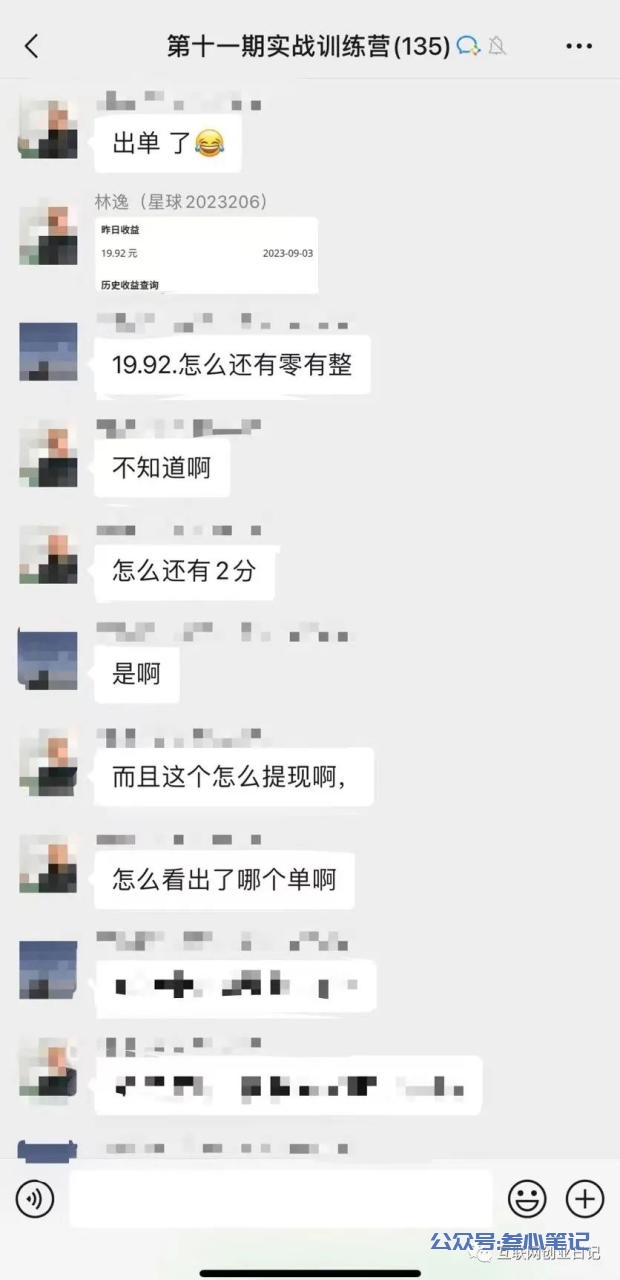The height and width of the screenshot is (1280, 620).
Task: Go back from the group chat
Action: pyautogui.click(x=31, y=46)
